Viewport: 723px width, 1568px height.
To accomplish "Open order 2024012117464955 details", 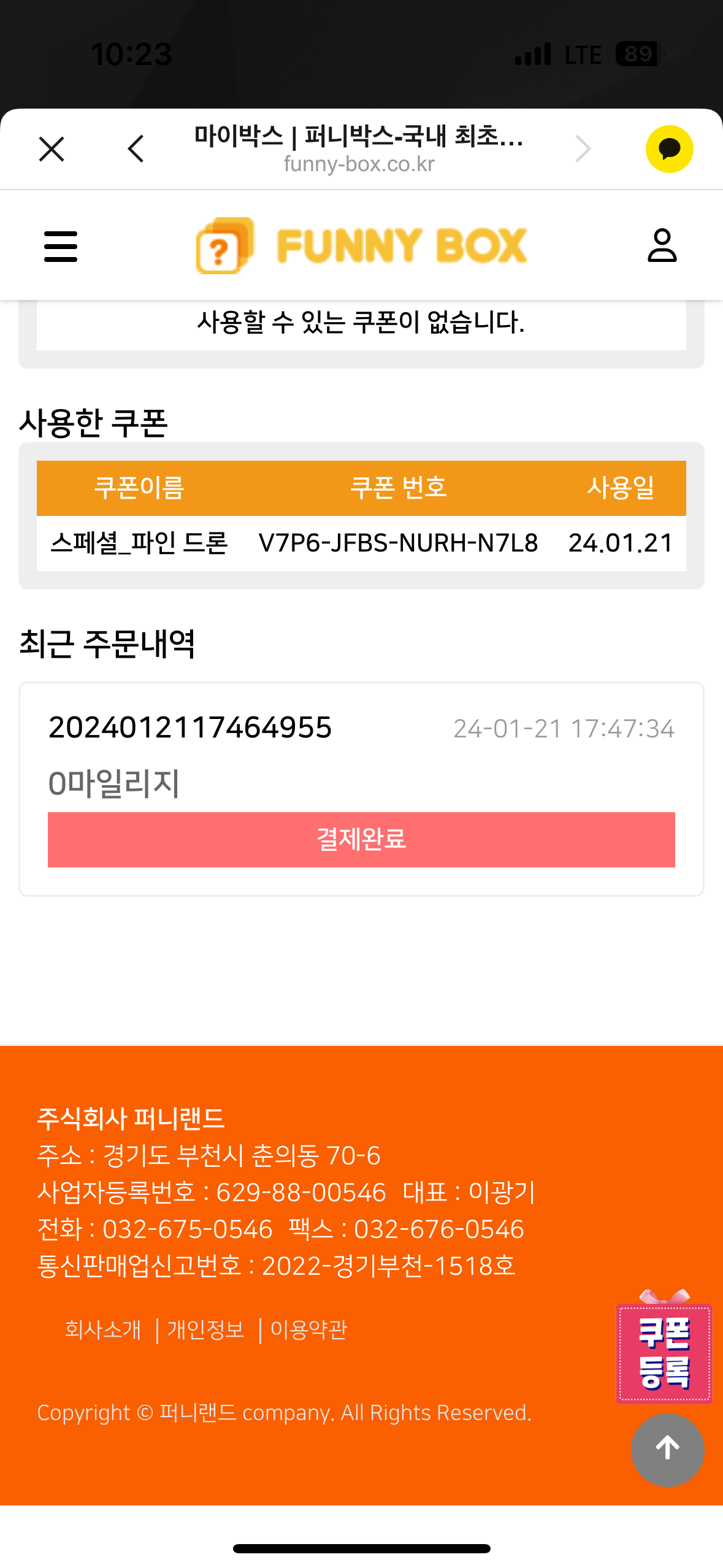I will [190, 728].
